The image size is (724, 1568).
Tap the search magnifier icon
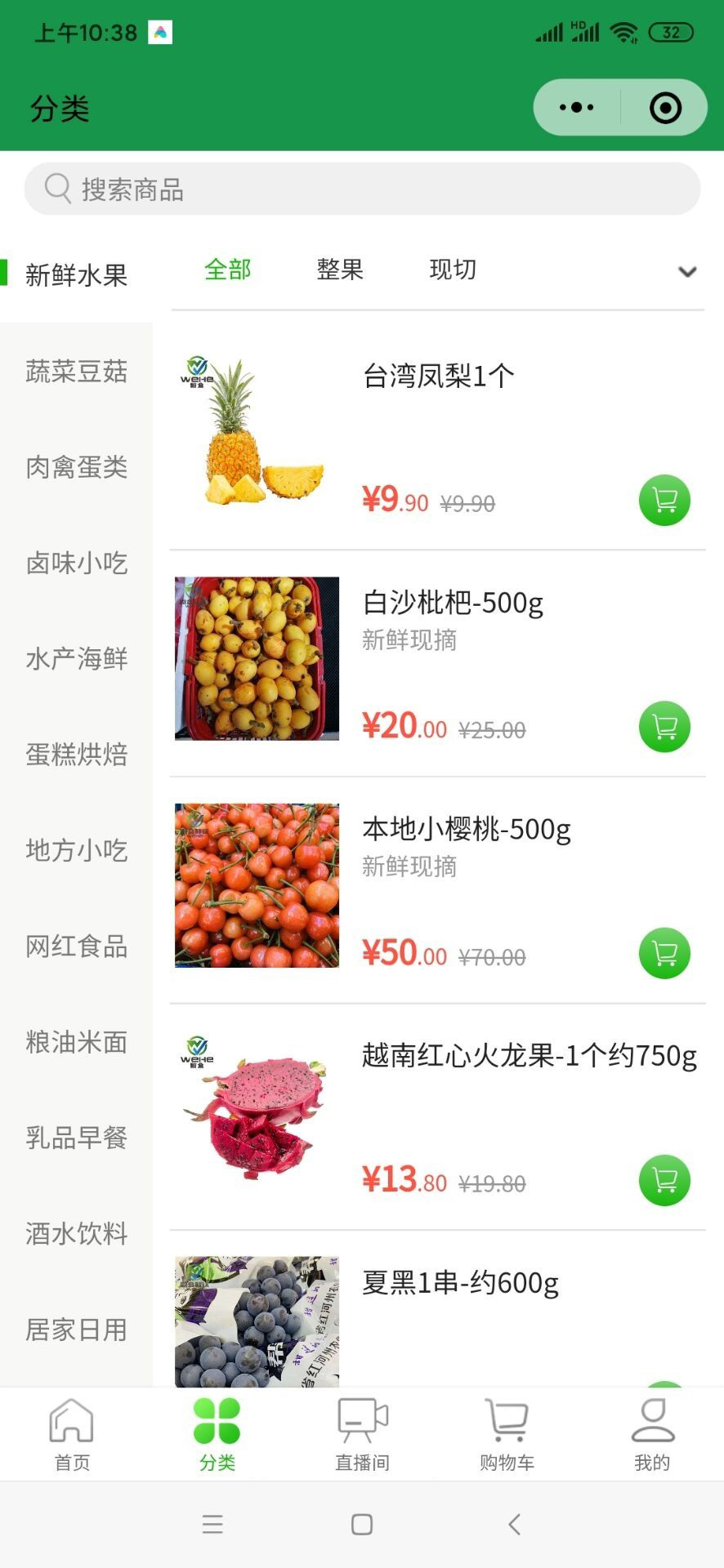coord(56,189)
